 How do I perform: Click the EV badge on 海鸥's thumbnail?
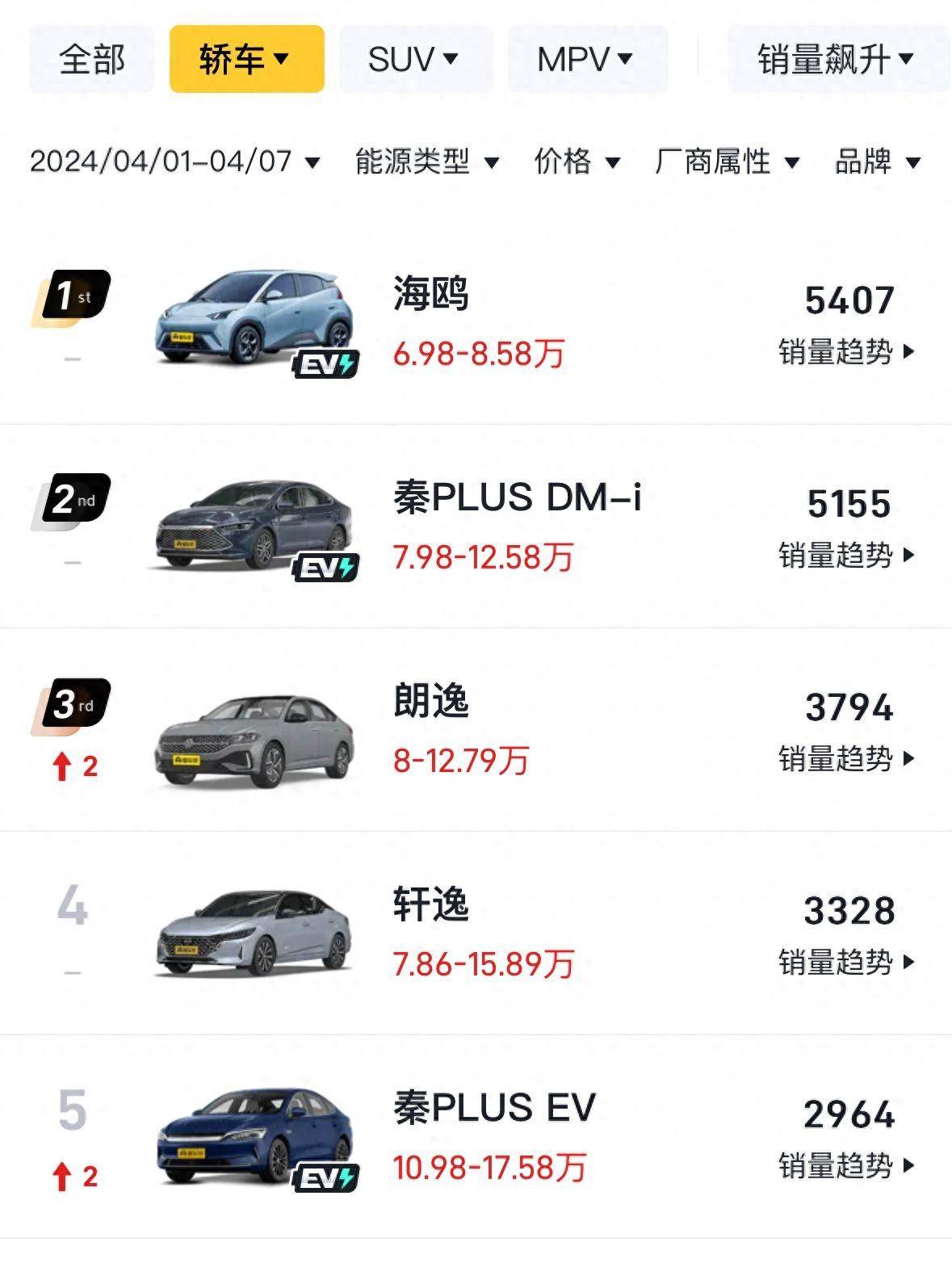325,365
